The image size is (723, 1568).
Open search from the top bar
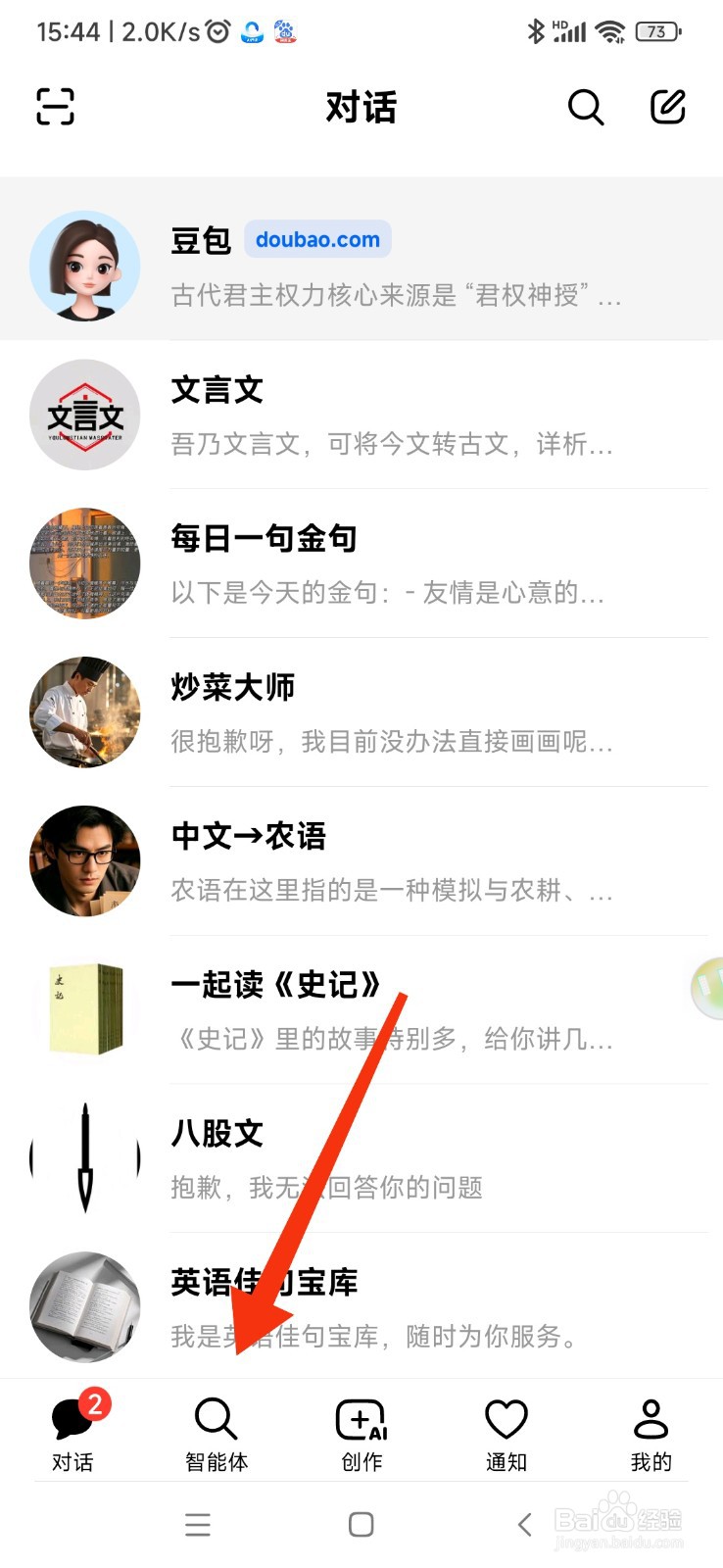point(585,108)
